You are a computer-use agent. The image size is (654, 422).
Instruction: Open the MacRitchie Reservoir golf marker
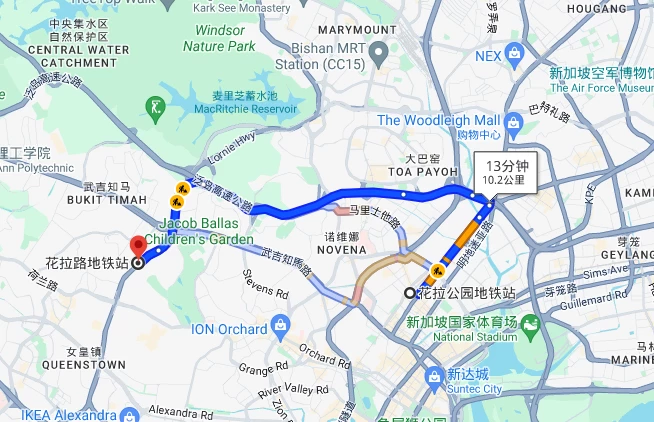point(154,104)
